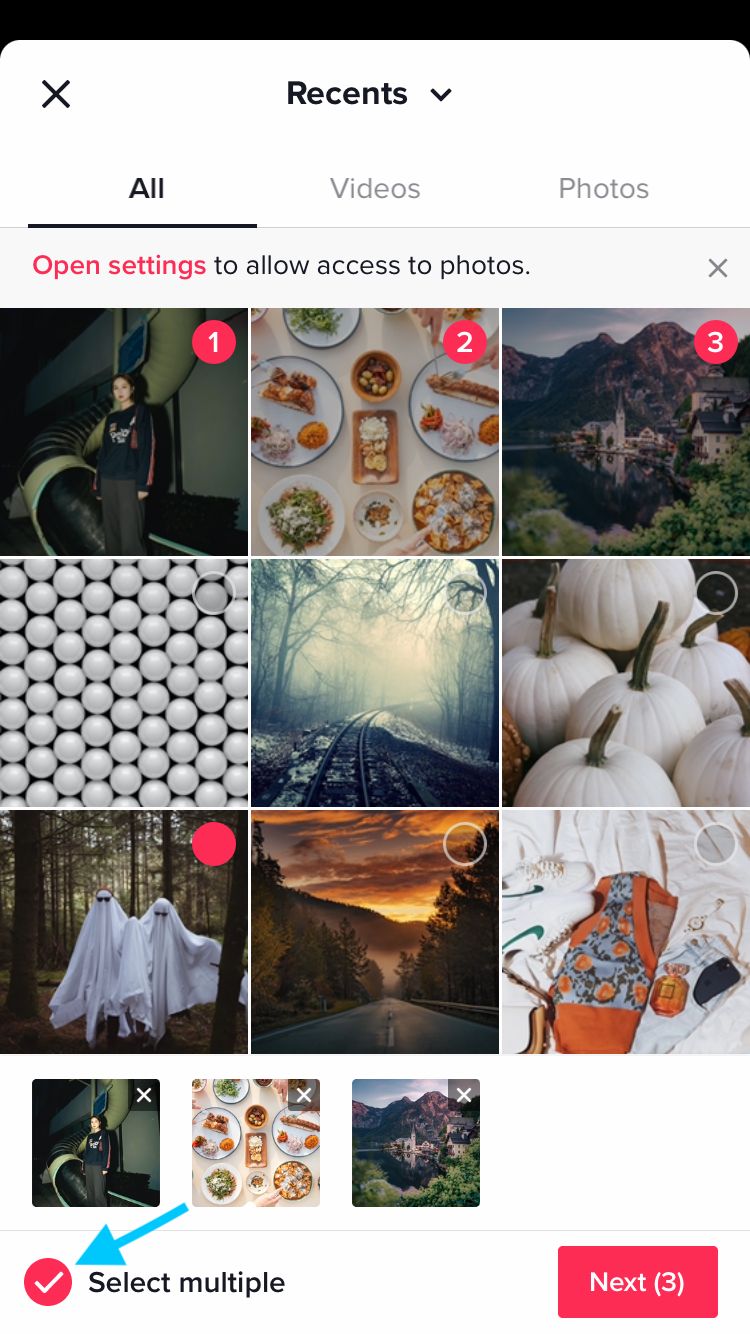The image size is (750, 1334).
Task: Switch to the Photos tab
Action: pyautogui.click(x=603, y=188)
